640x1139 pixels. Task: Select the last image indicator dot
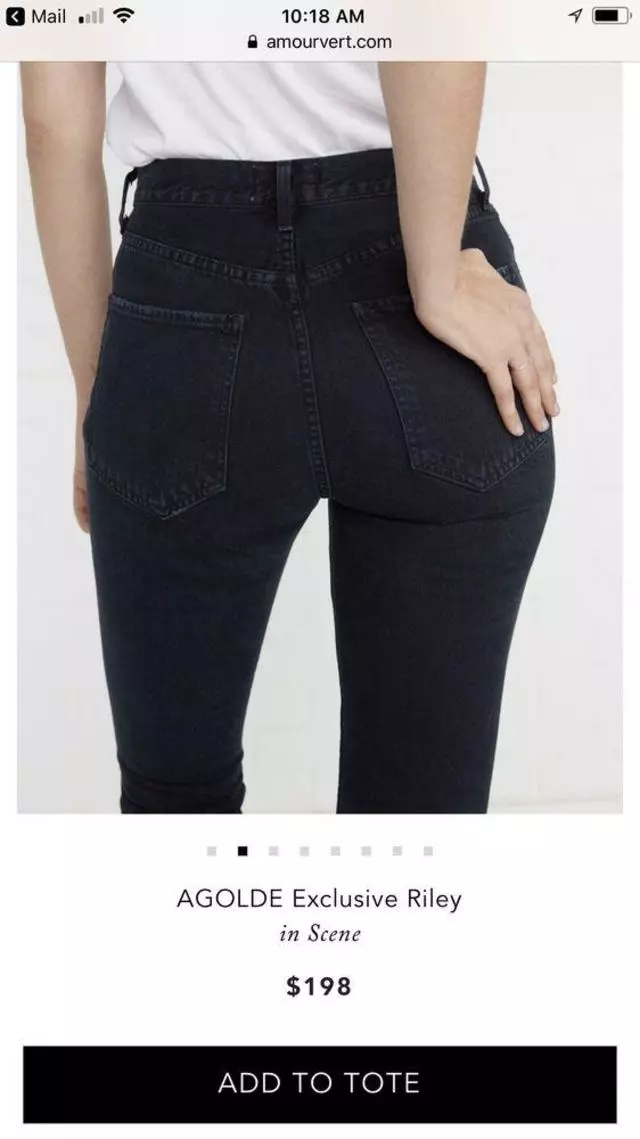coord(428,851)
